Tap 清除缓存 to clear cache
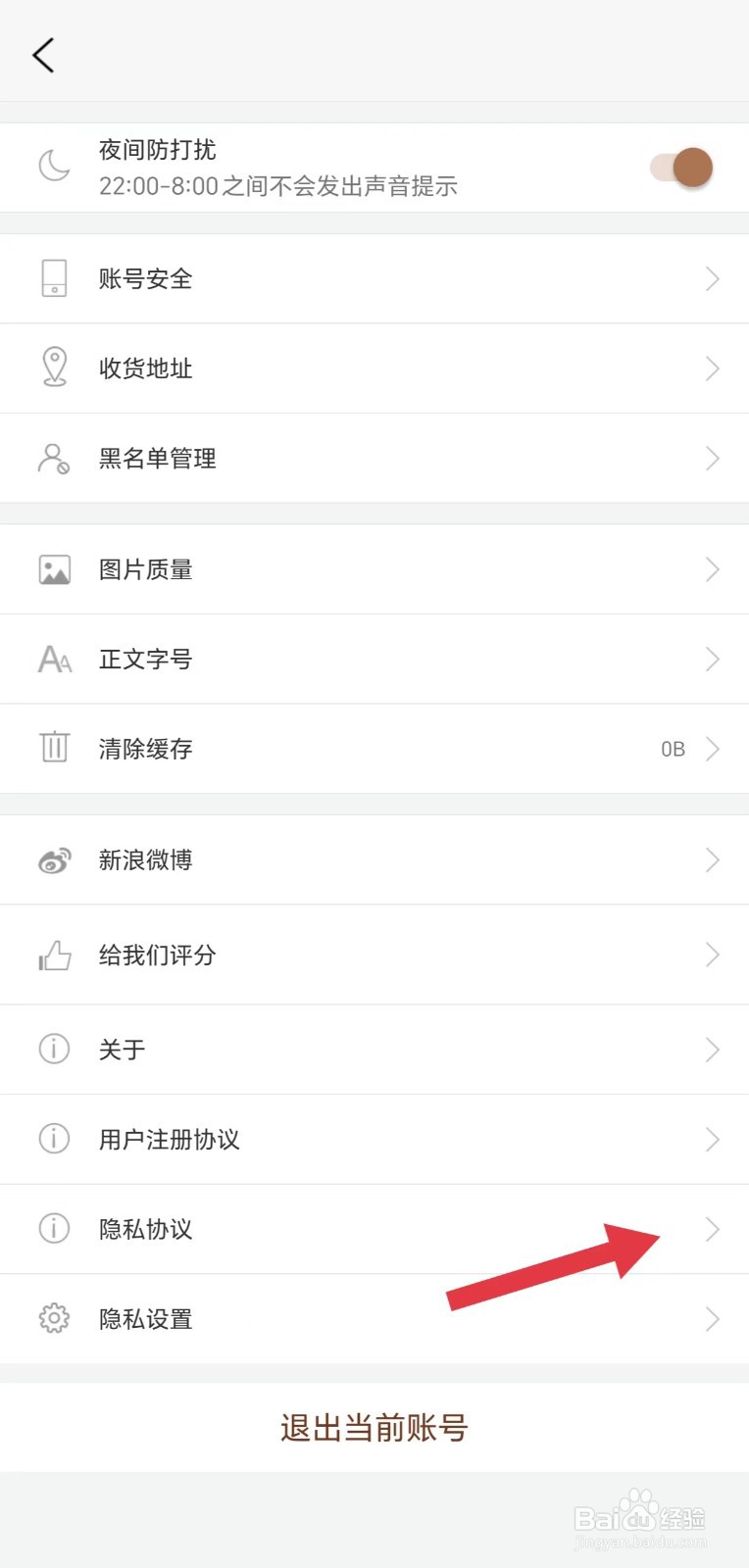Screen dimensions: 749x1568 (x=374, y=749)
